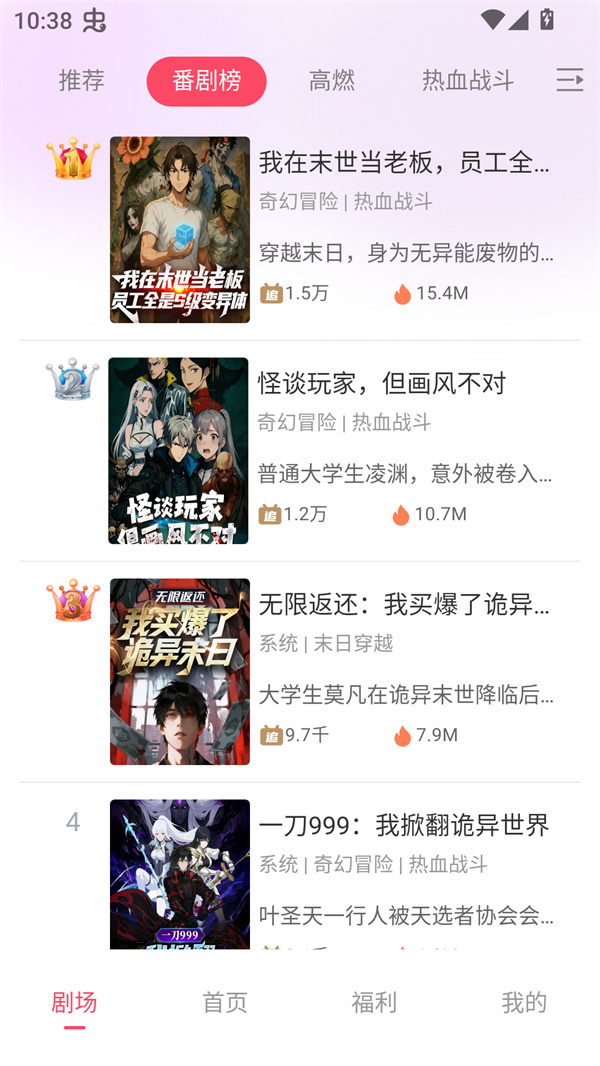Viewport: 600px width, 1066px height.
Task: Select the 番剧榜 tab
Action: click(x=206, y=81)
